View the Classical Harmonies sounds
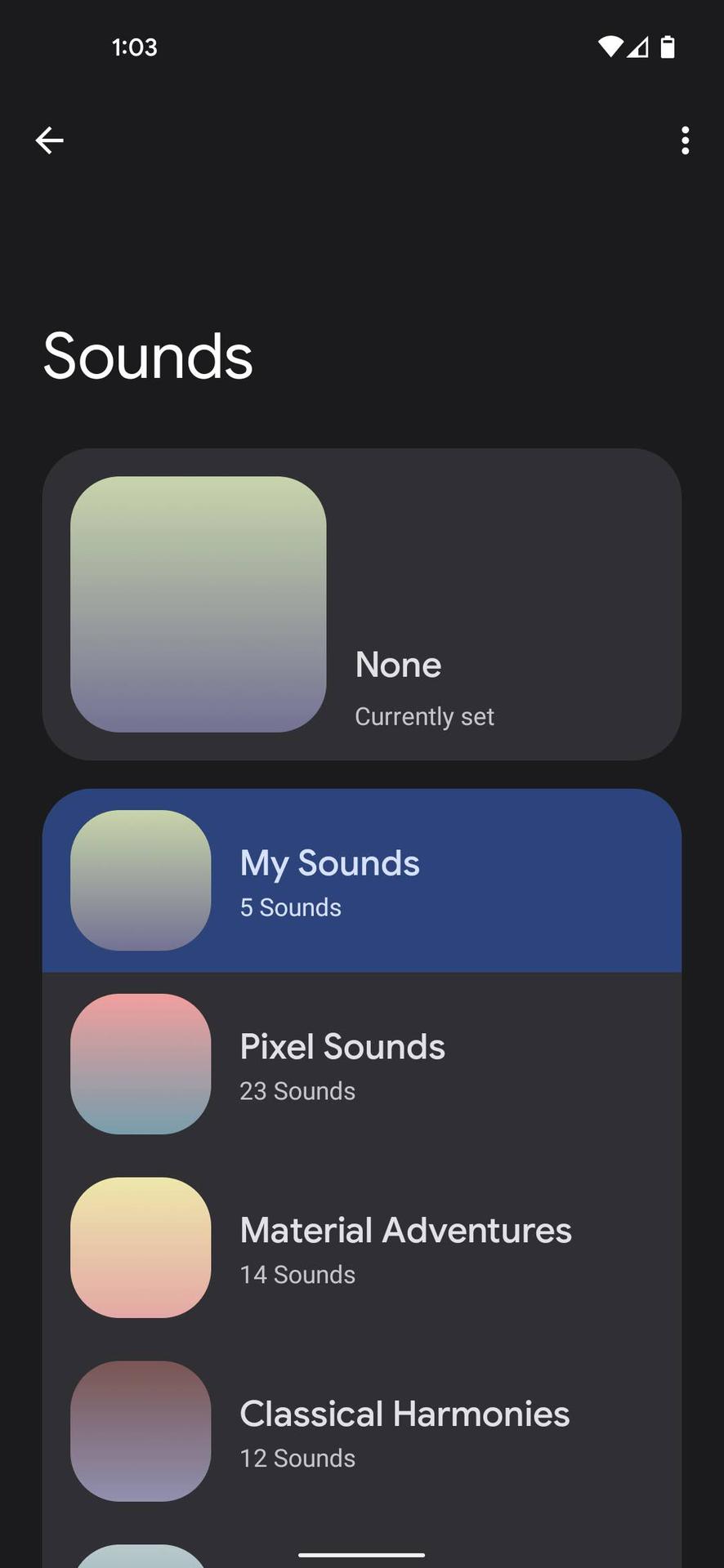This screenshot has width=724, height=1568. tap(361, 1431)
